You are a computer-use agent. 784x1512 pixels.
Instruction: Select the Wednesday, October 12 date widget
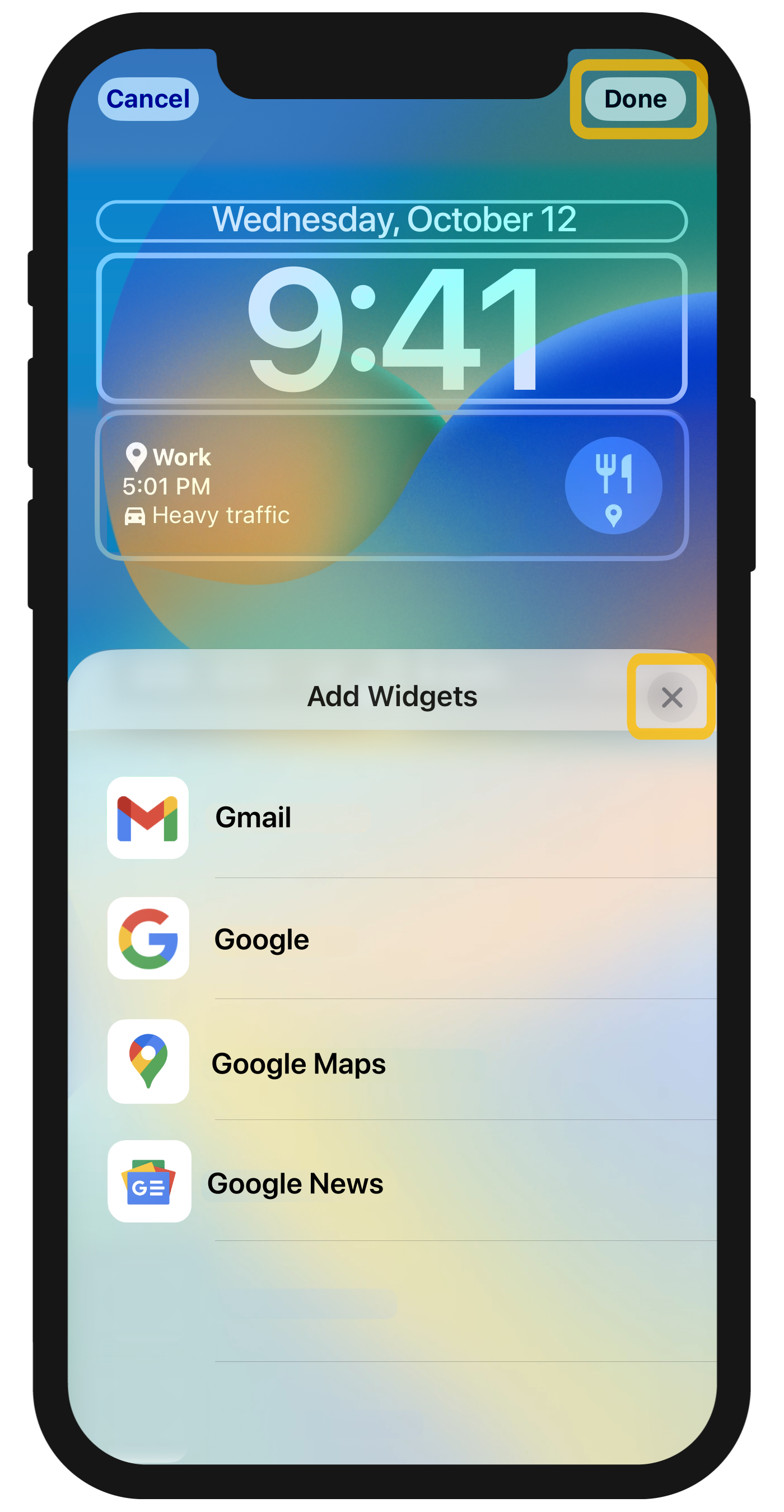(x=392, y=221)
